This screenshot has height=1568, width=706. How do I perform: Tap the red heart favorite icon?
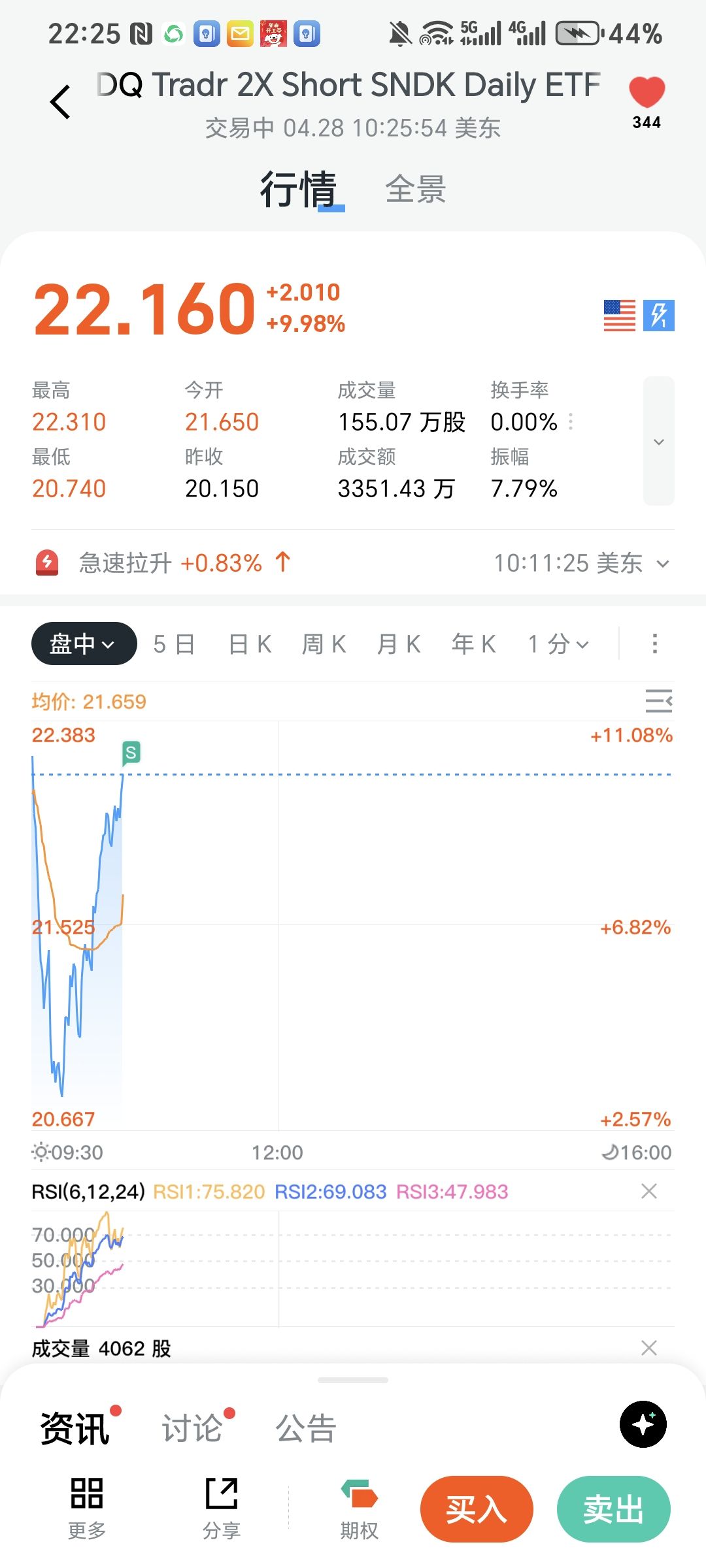click(647, 93)
